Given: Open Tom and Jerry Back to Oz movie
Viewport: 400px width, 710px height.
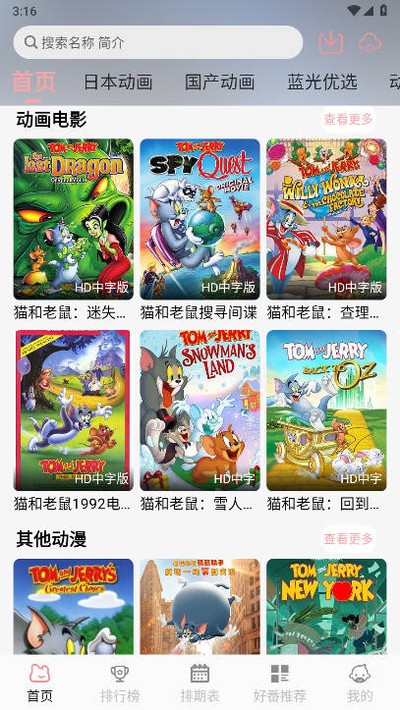Looking at the screenshot, I should point(326,410).
